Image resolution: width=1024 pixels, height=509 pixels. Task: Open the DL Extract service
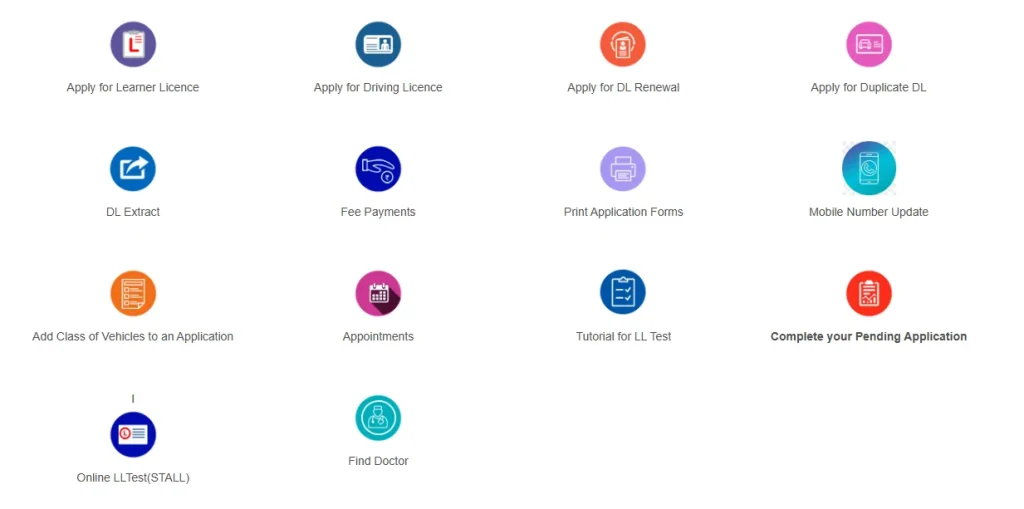[133, 169]
